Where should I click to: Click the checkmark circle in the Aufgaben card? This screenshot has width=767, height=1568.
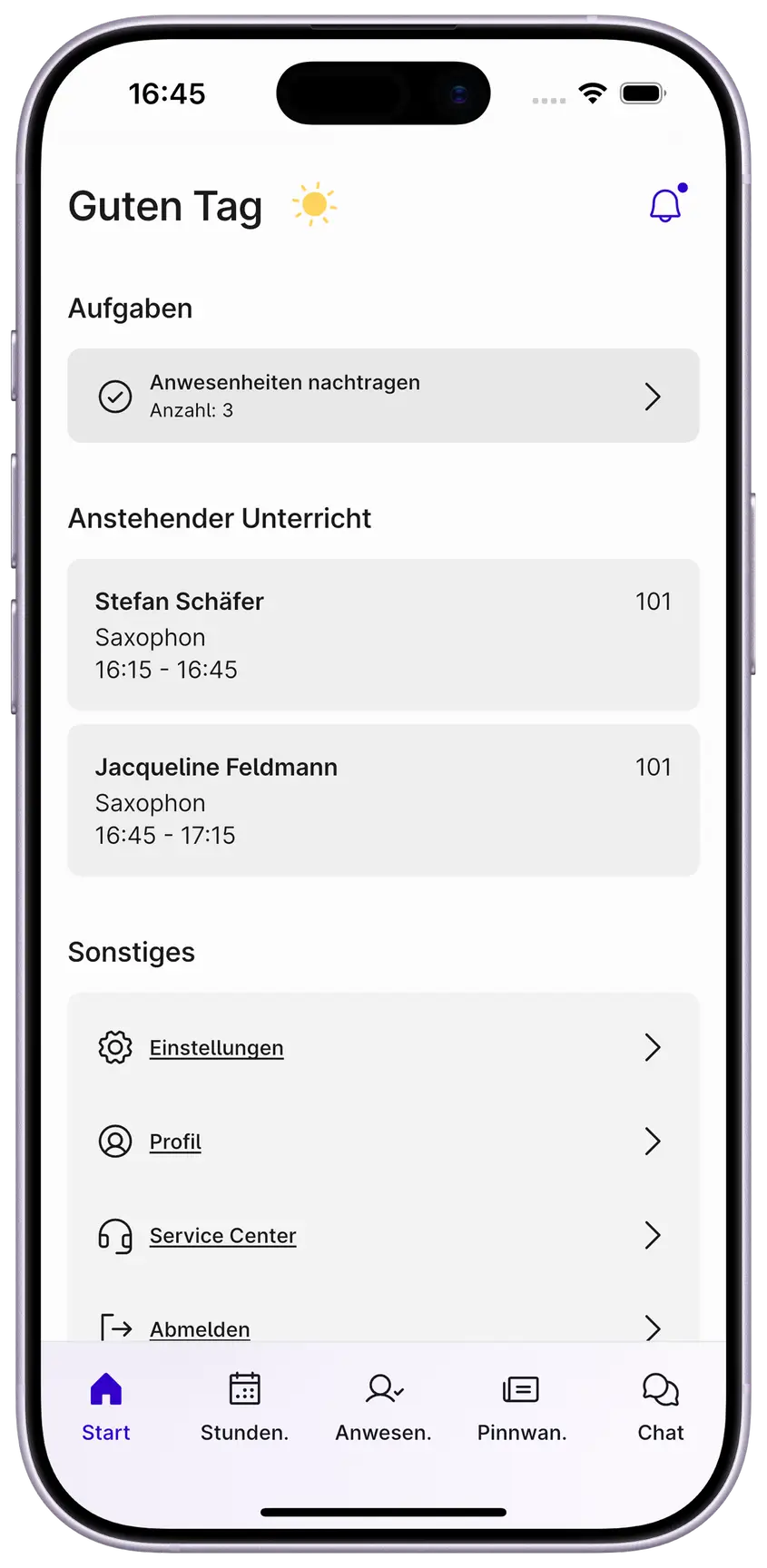(x=114, y=396)
